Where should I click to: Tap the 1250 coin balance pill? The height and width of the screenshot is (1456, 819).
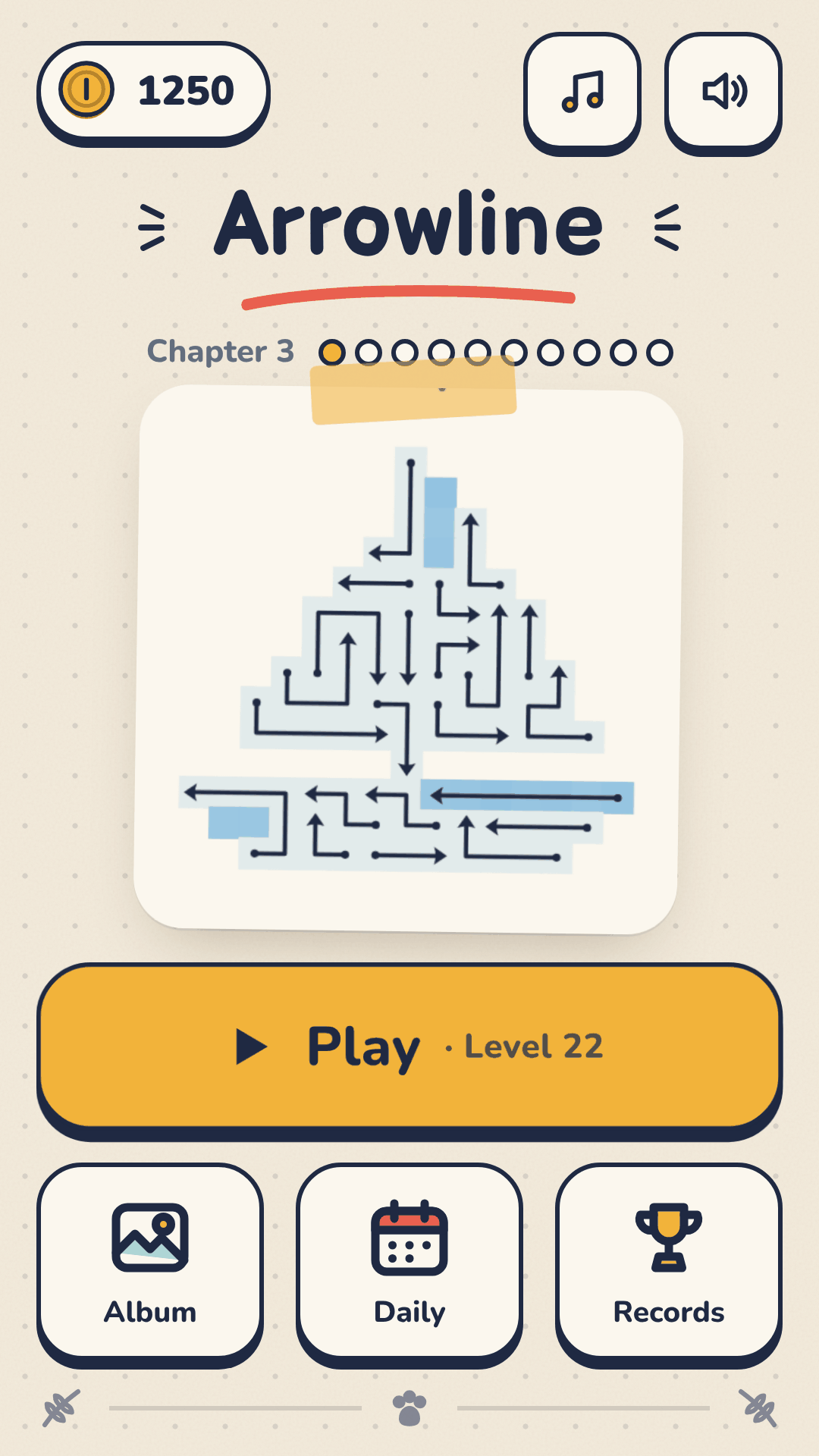click(153, 93)
